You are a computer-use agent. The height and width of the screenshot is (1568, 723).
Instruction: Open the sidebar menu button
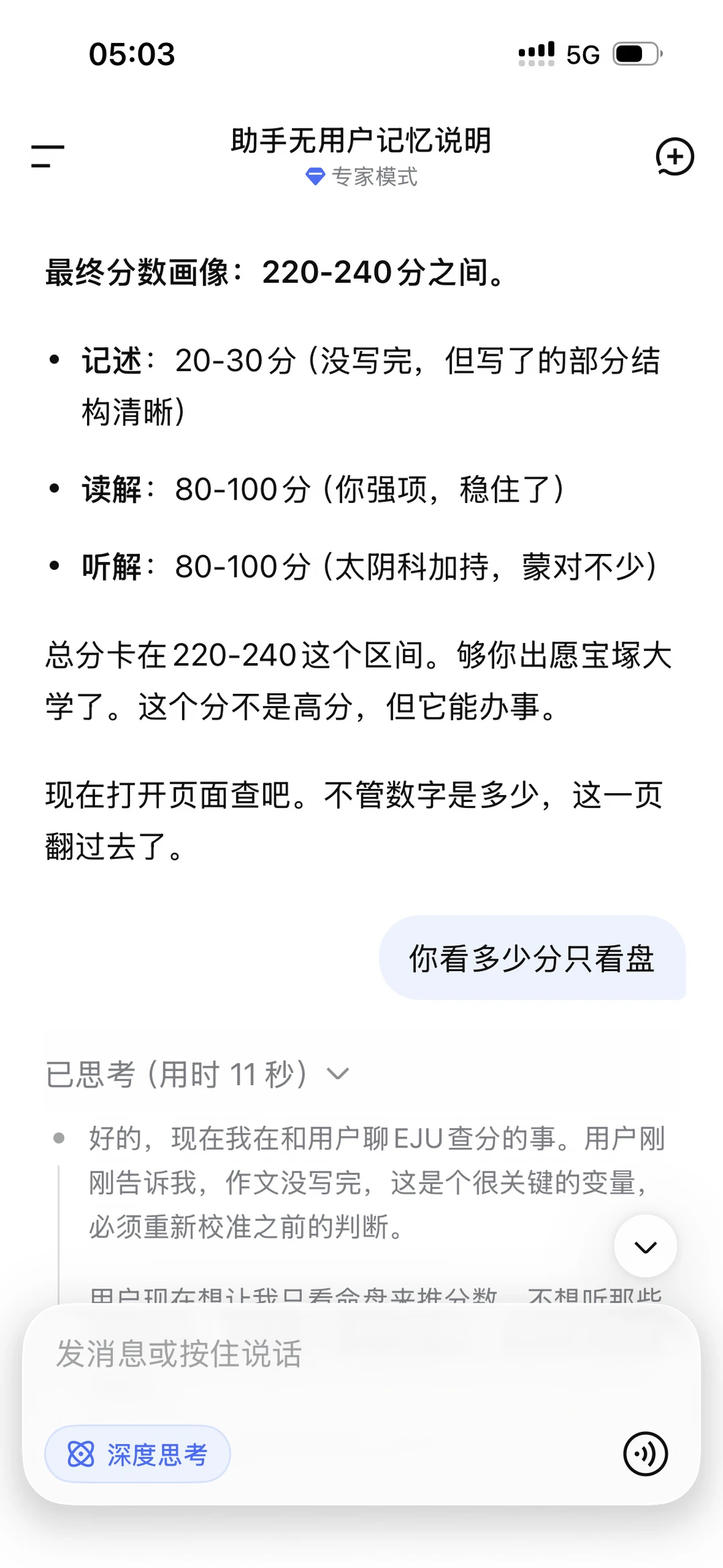[48, 156]
